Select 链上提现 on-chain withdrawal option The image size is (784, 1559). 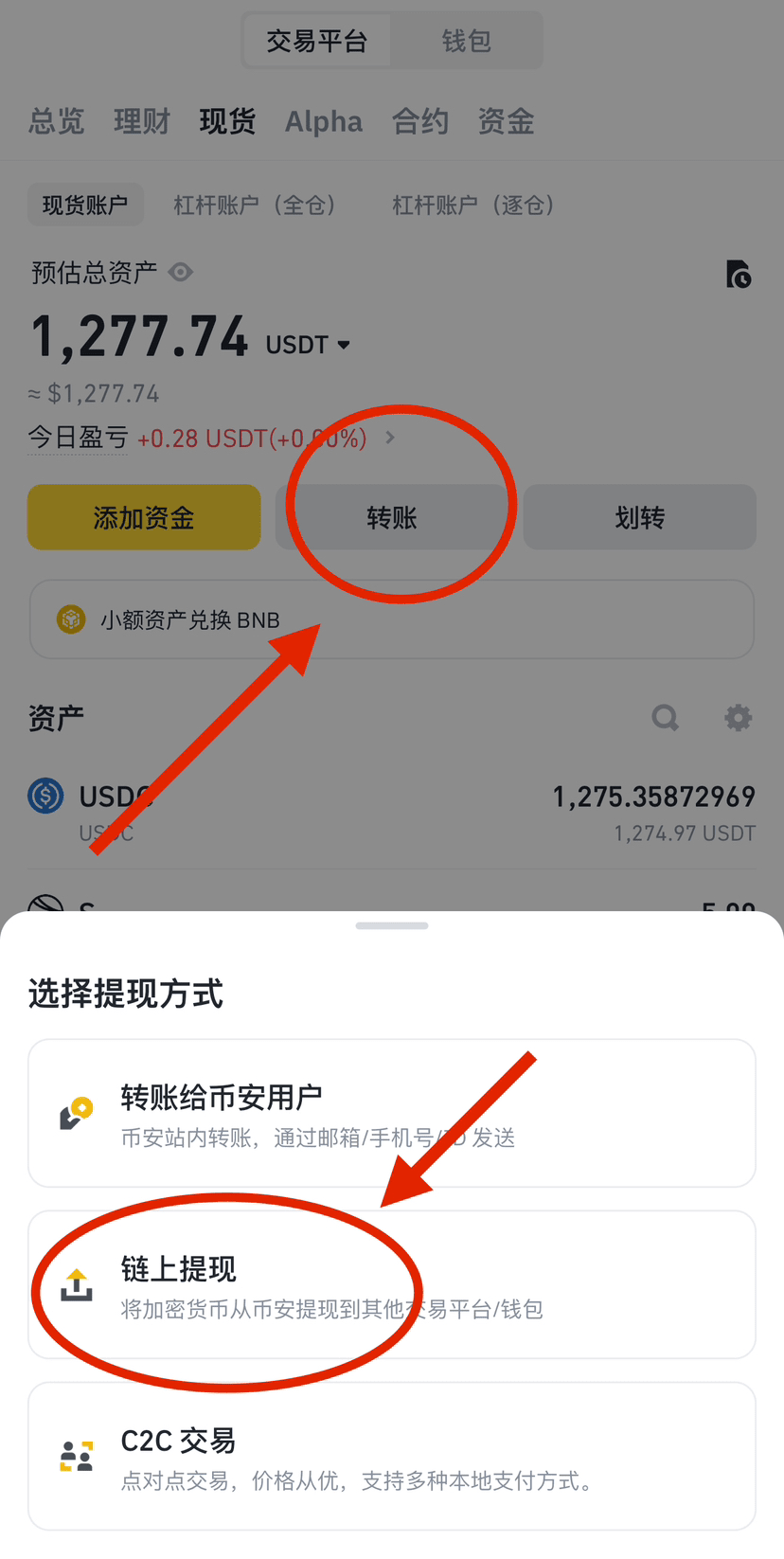point(392,1284)
